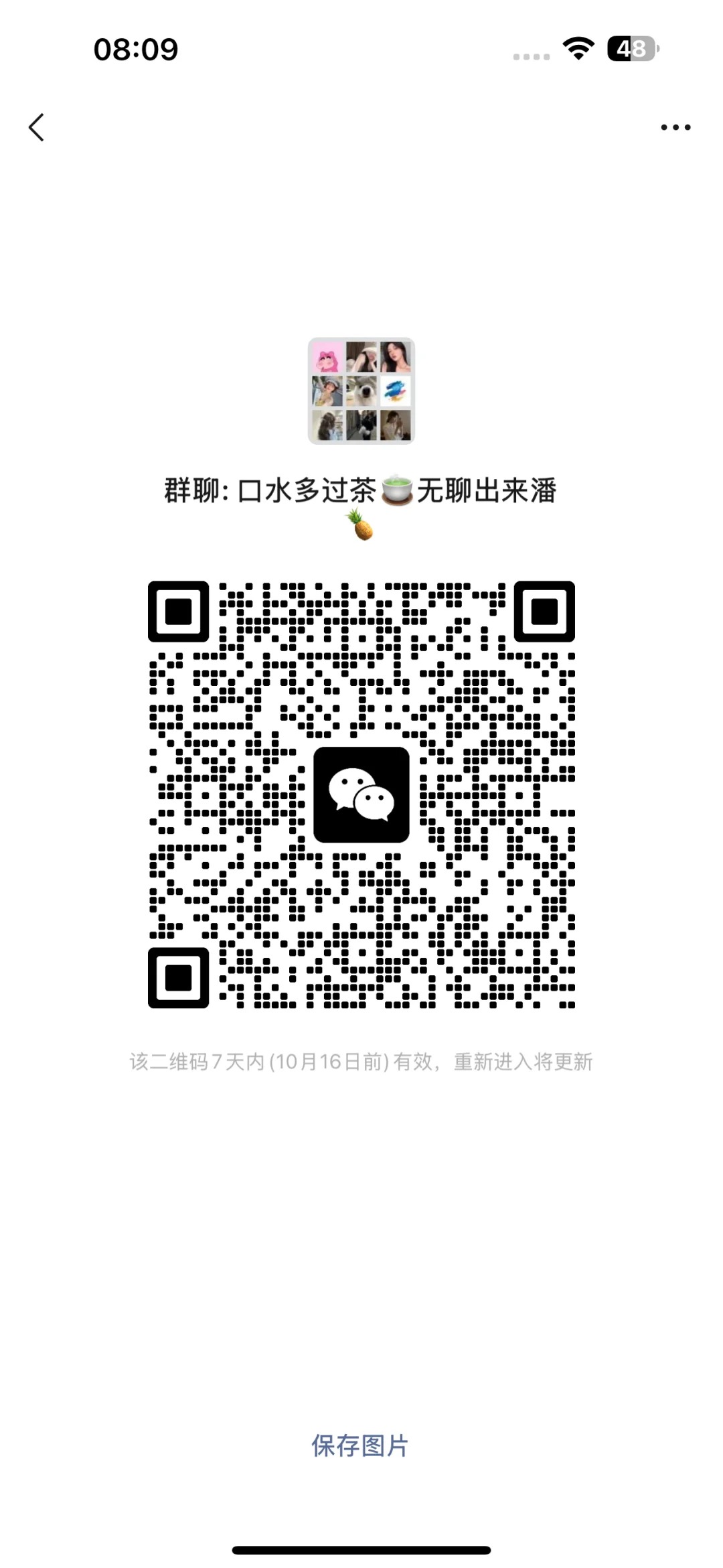Open the three-dot overflow menu
Screen dimensions: 723x1568
point(675,127)
